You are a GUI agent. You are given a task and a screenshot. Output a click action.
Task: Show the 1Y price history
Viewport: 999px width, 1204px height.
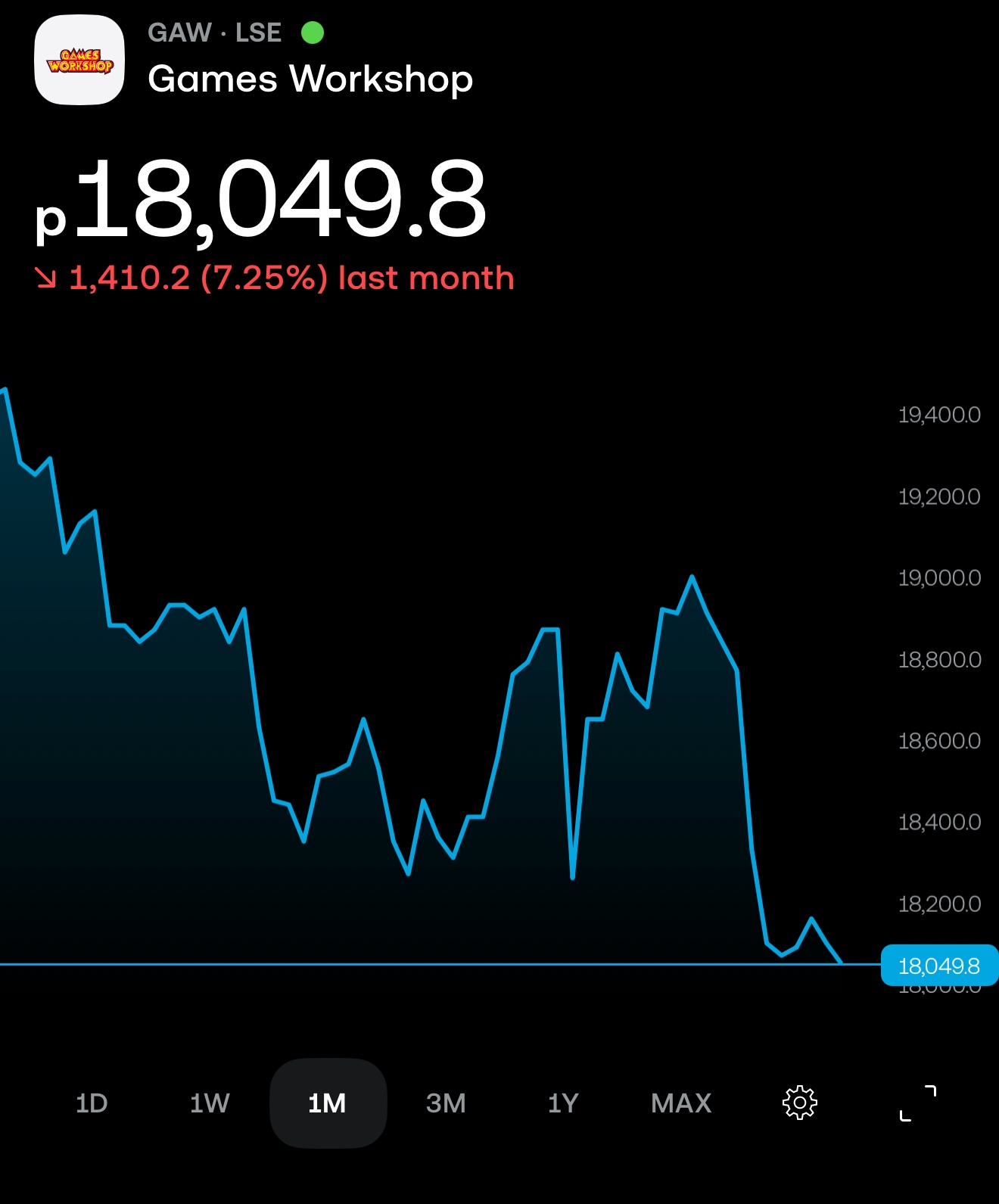(563, 1103)
